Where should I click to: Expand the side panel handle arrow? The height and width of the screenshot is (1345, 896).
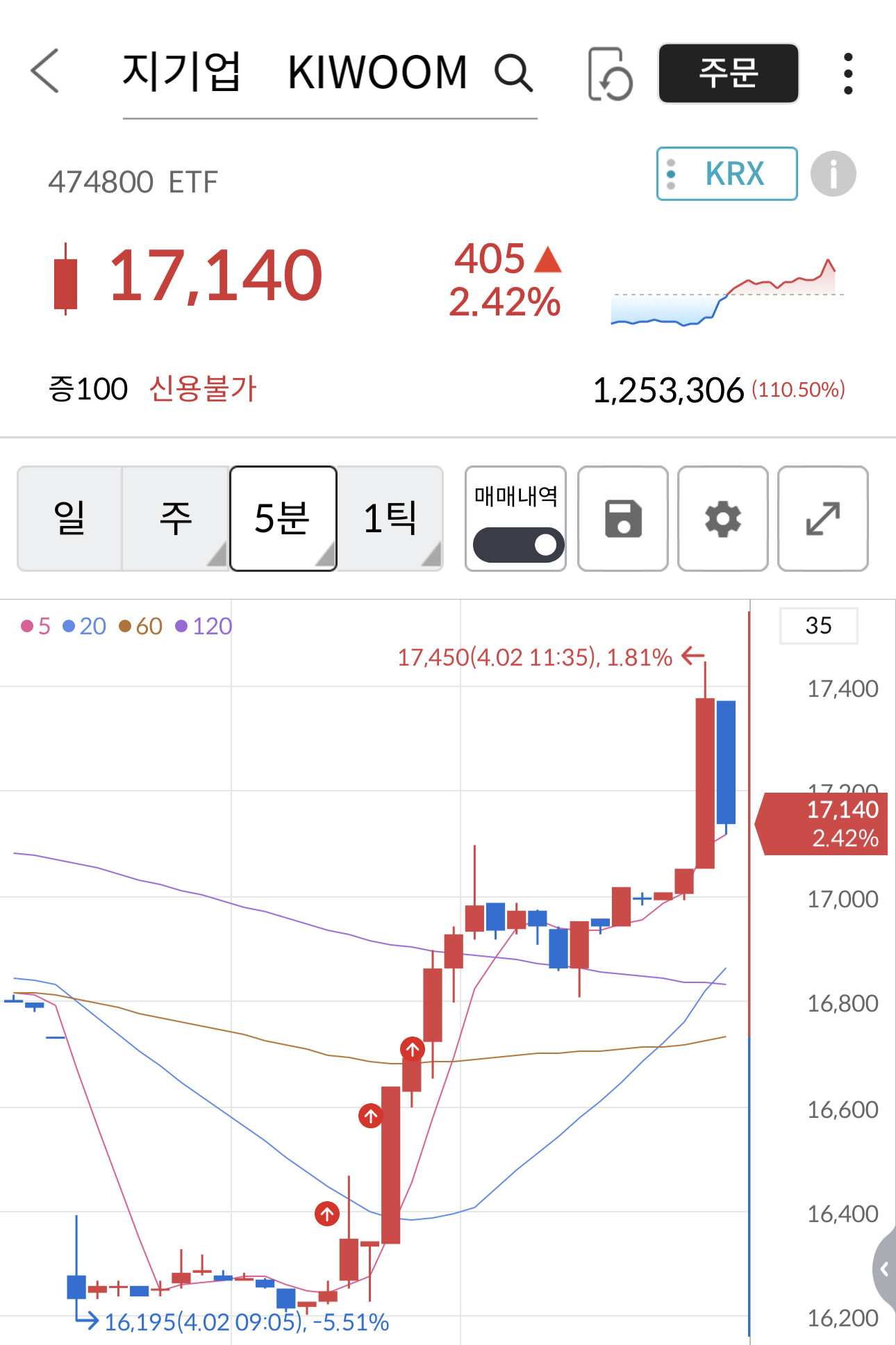point(884,1269)
